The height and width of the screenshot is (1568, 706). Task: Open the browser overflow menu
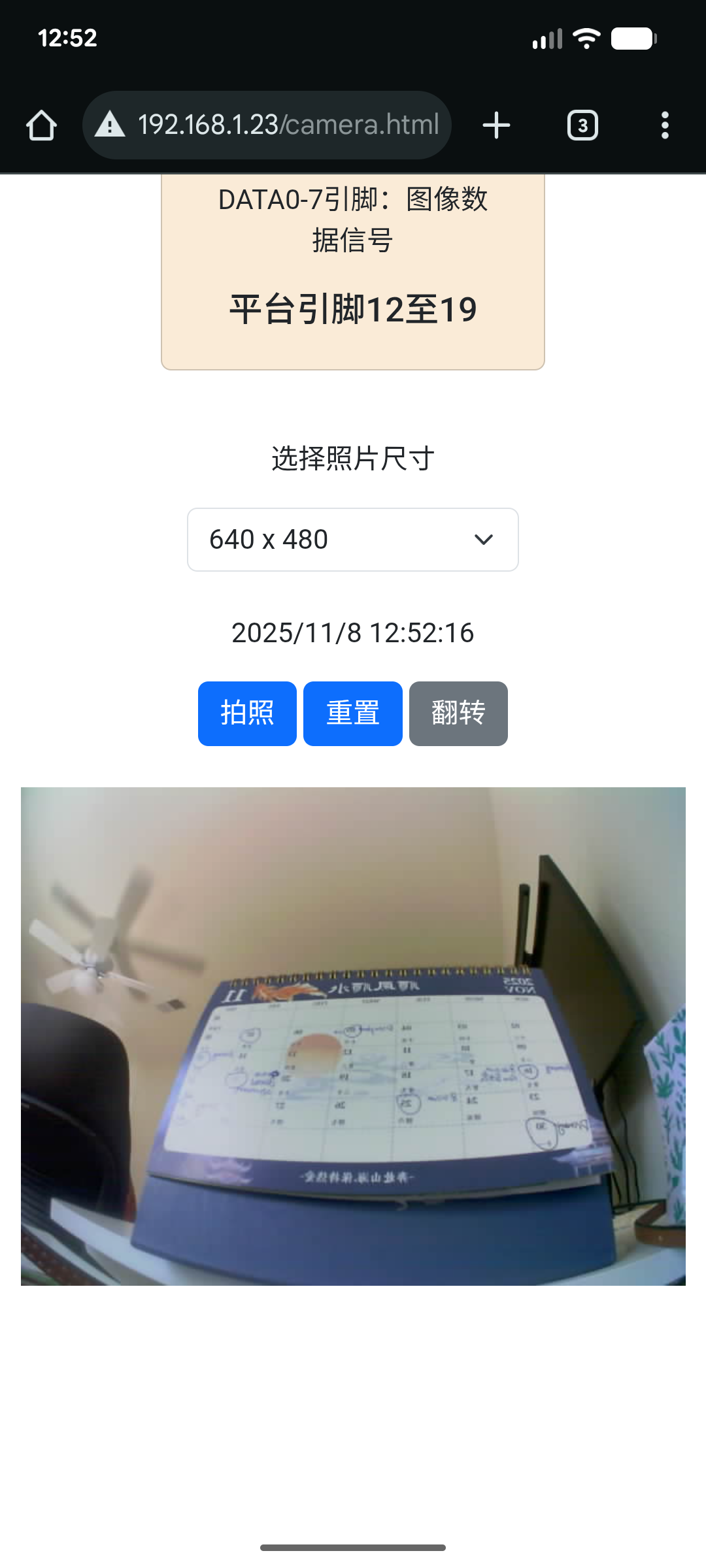pos(665,125)
